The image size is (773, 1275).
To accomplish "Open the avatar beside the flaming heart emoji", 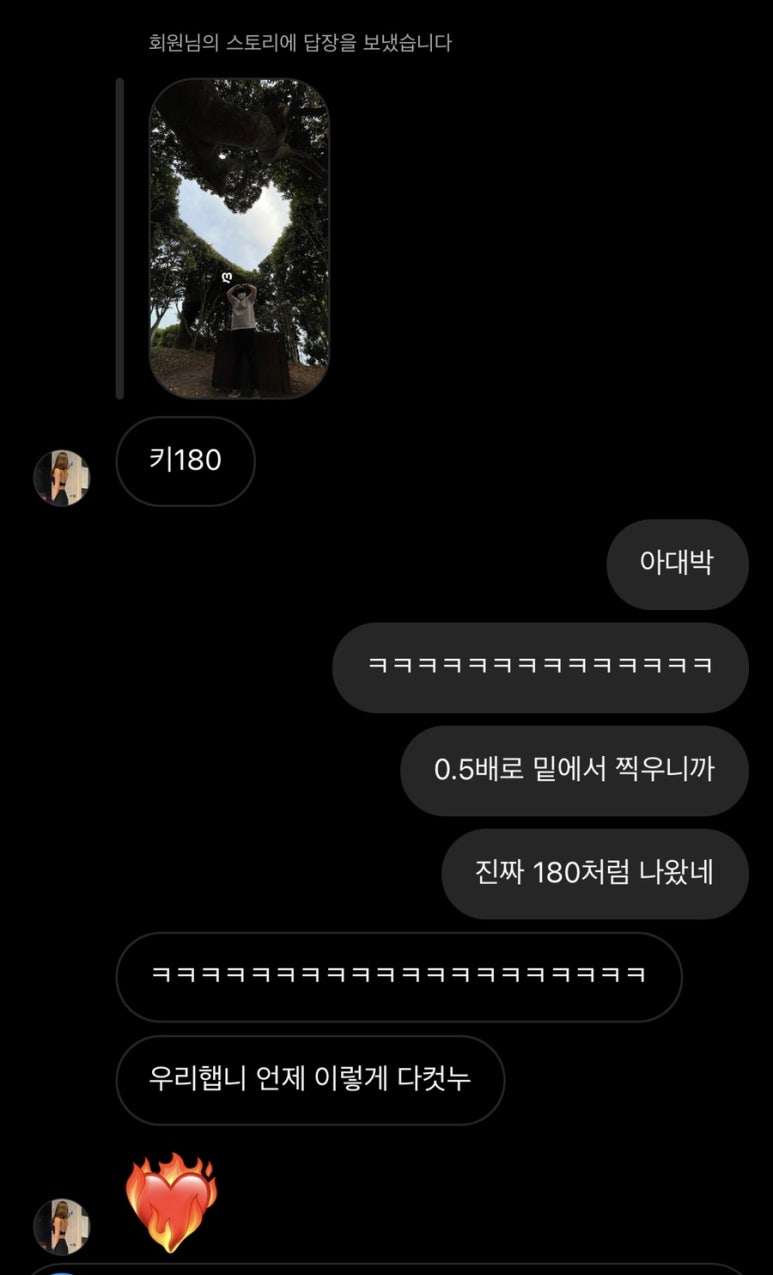I will (62, 1226).
